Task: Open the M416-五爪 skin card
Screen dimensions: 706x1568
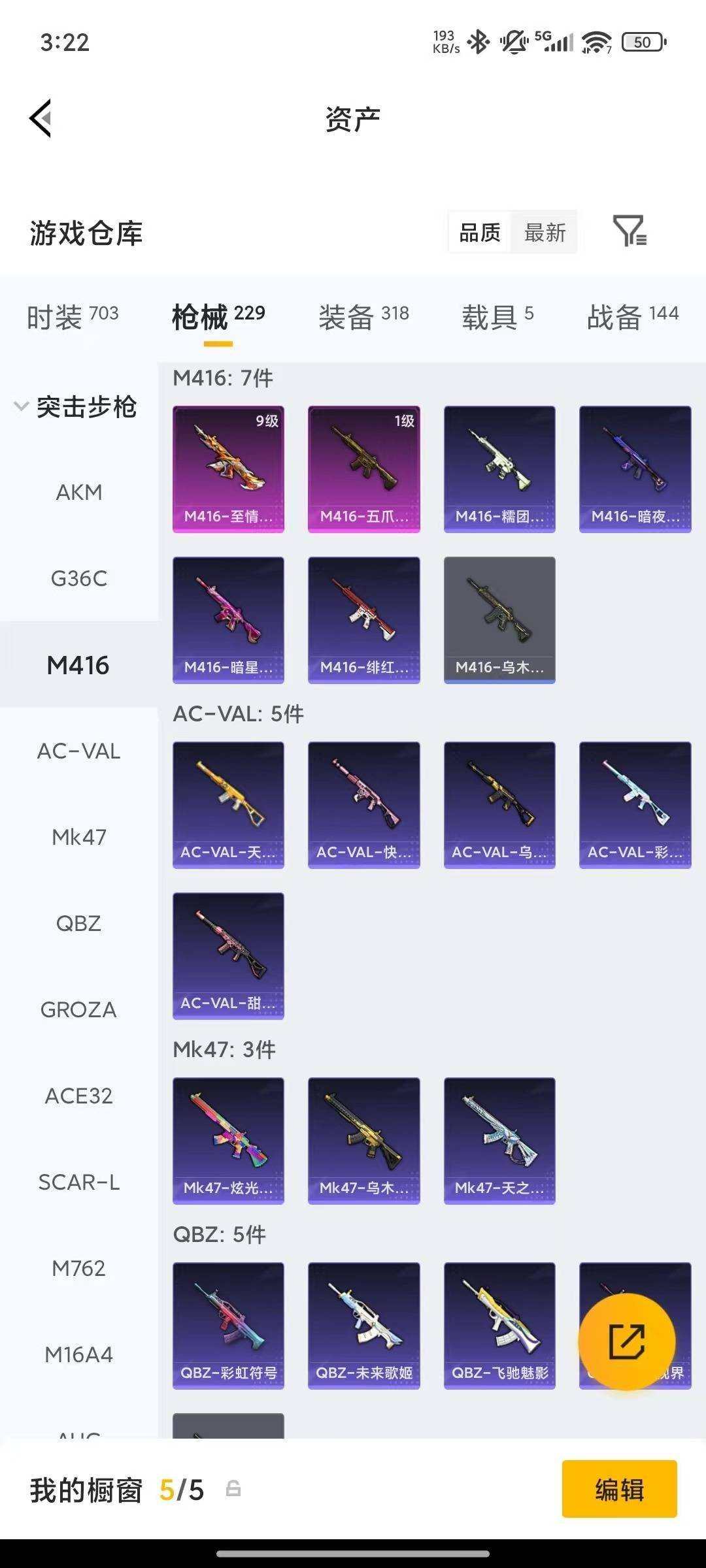Action: (x=363, y=469)
